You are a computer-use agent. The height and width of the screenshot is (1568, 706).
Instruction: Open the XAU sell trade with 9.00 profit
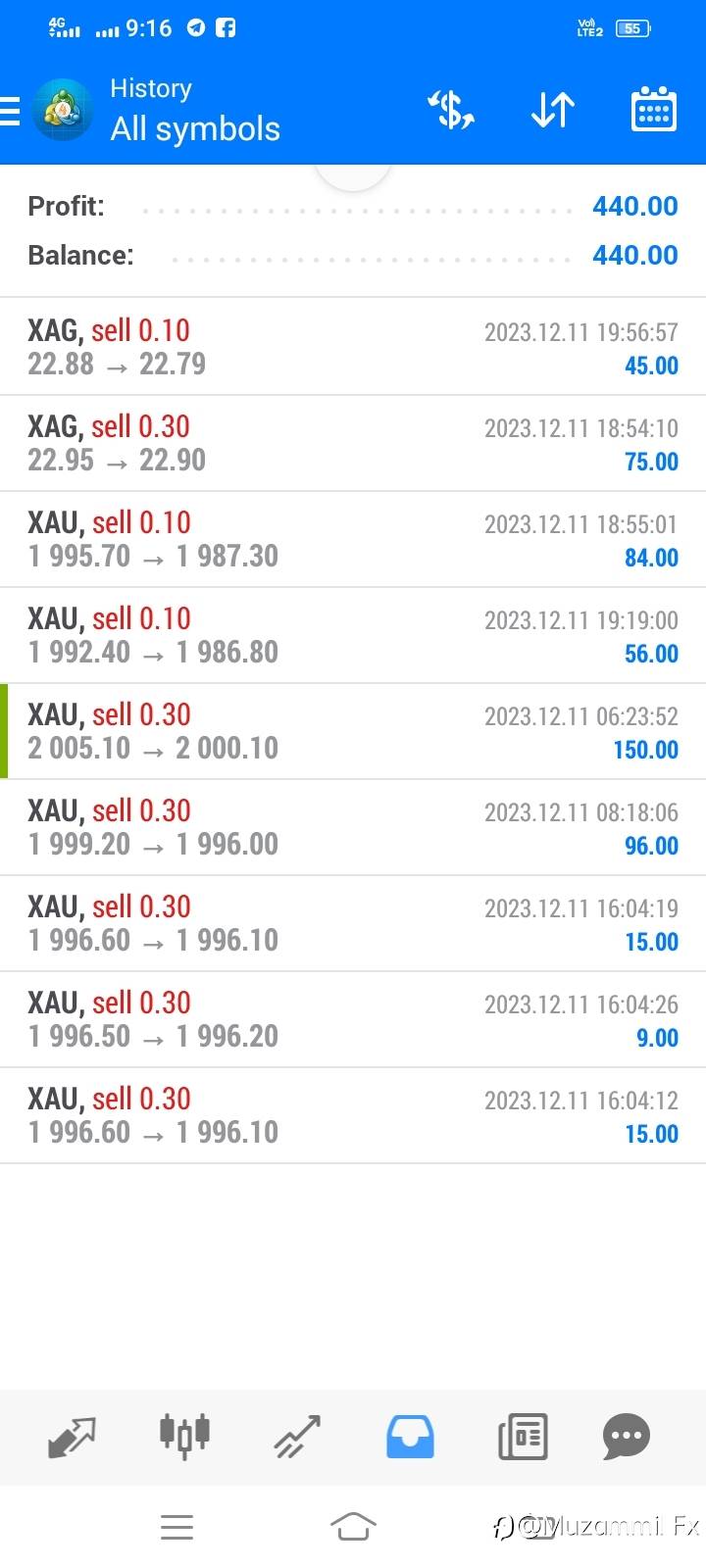pos(353,1019)
